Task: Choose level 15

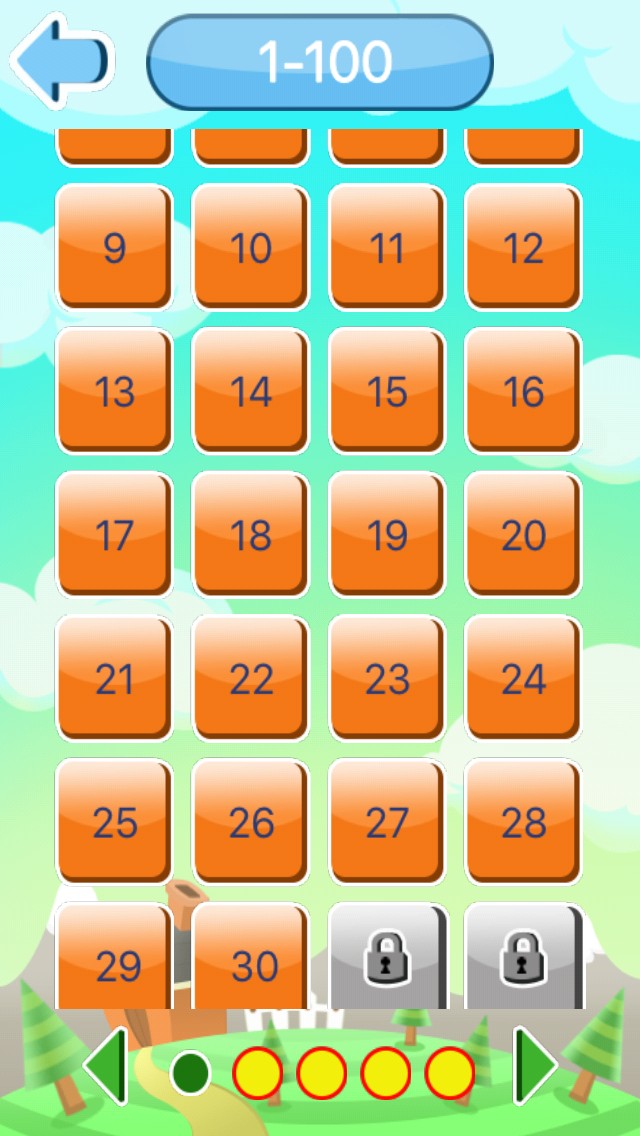Action: pyautogui.click(x=387, y=391)
